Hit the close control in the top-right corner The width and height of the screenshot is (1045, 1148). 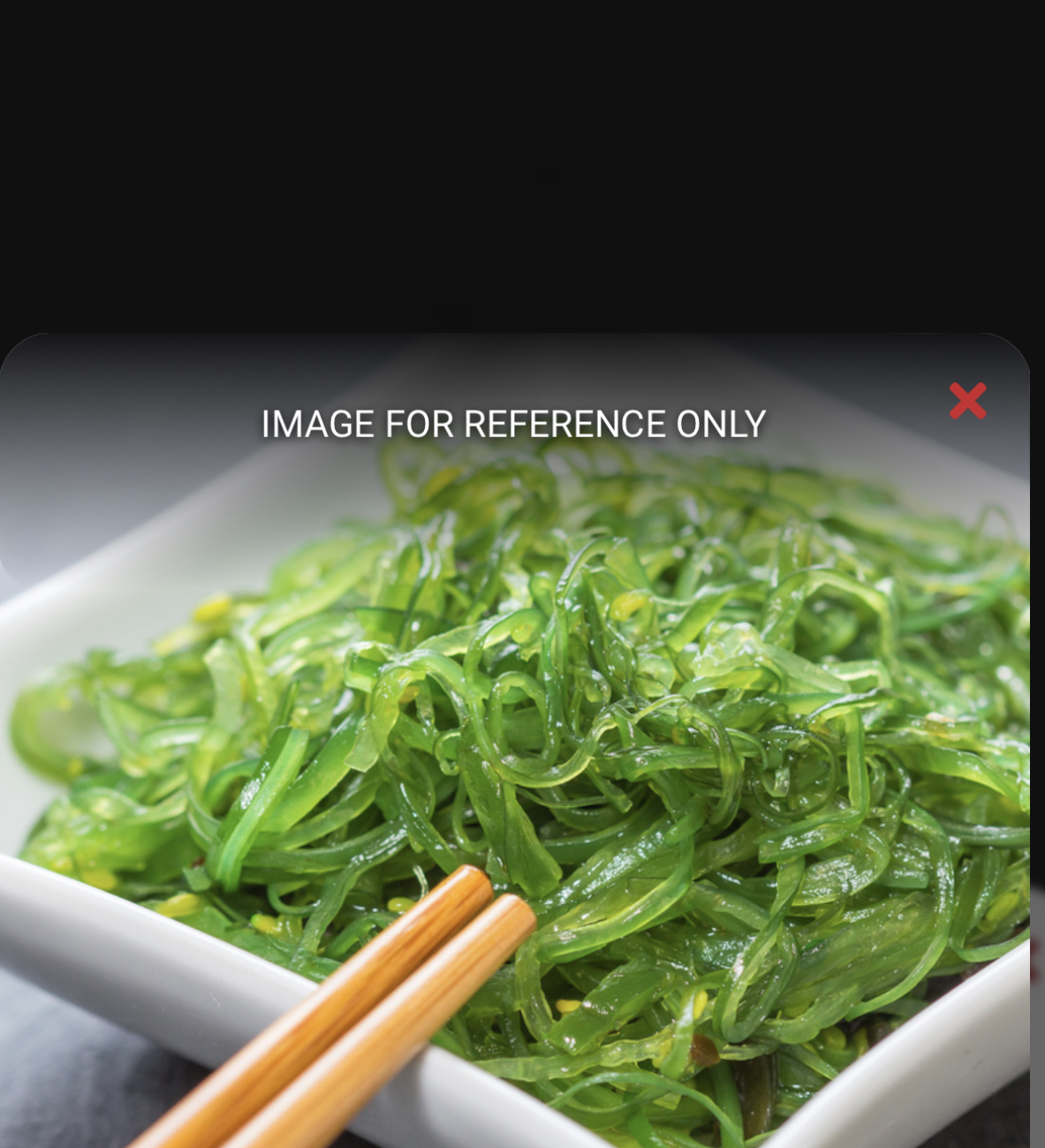[x=969, y=402]
